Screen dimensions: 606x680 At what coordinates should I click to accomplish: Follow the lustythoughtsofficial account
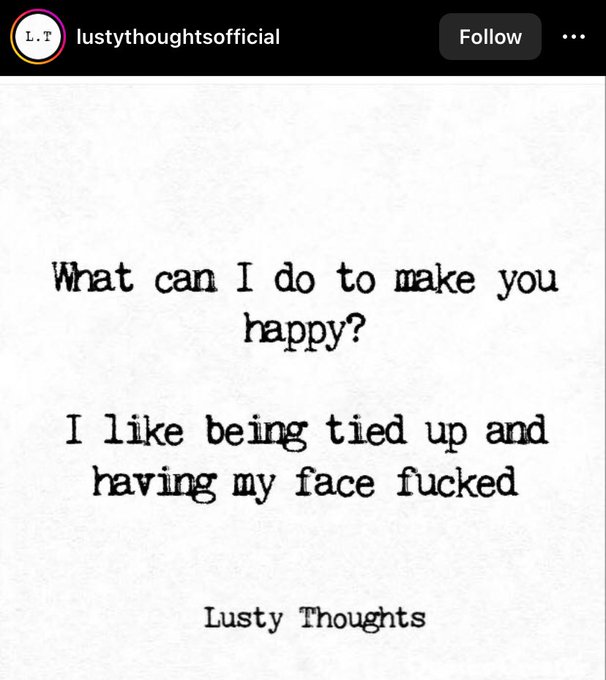[490, 37]
